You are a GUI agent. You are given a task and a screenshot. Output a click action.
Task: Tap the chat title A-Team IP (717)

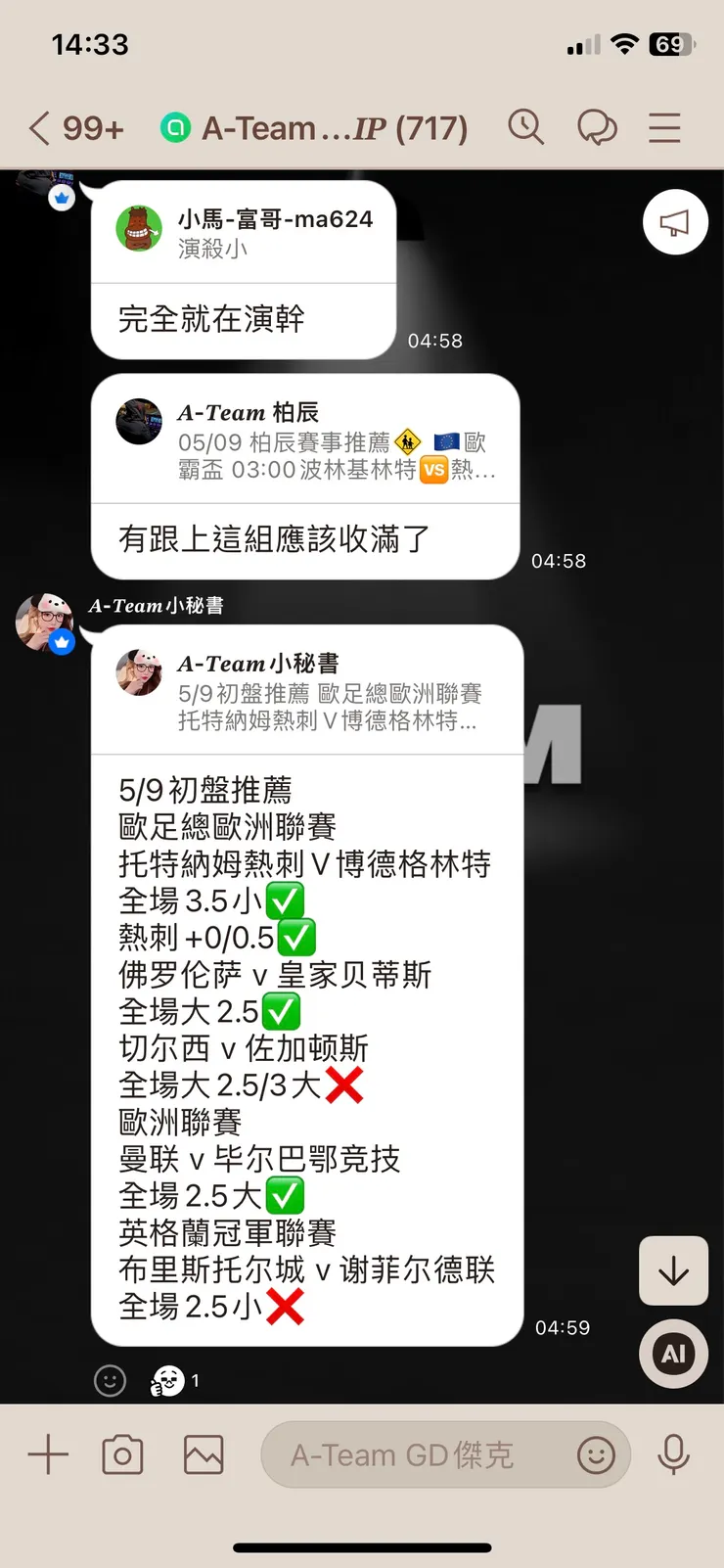pos(323,127)
